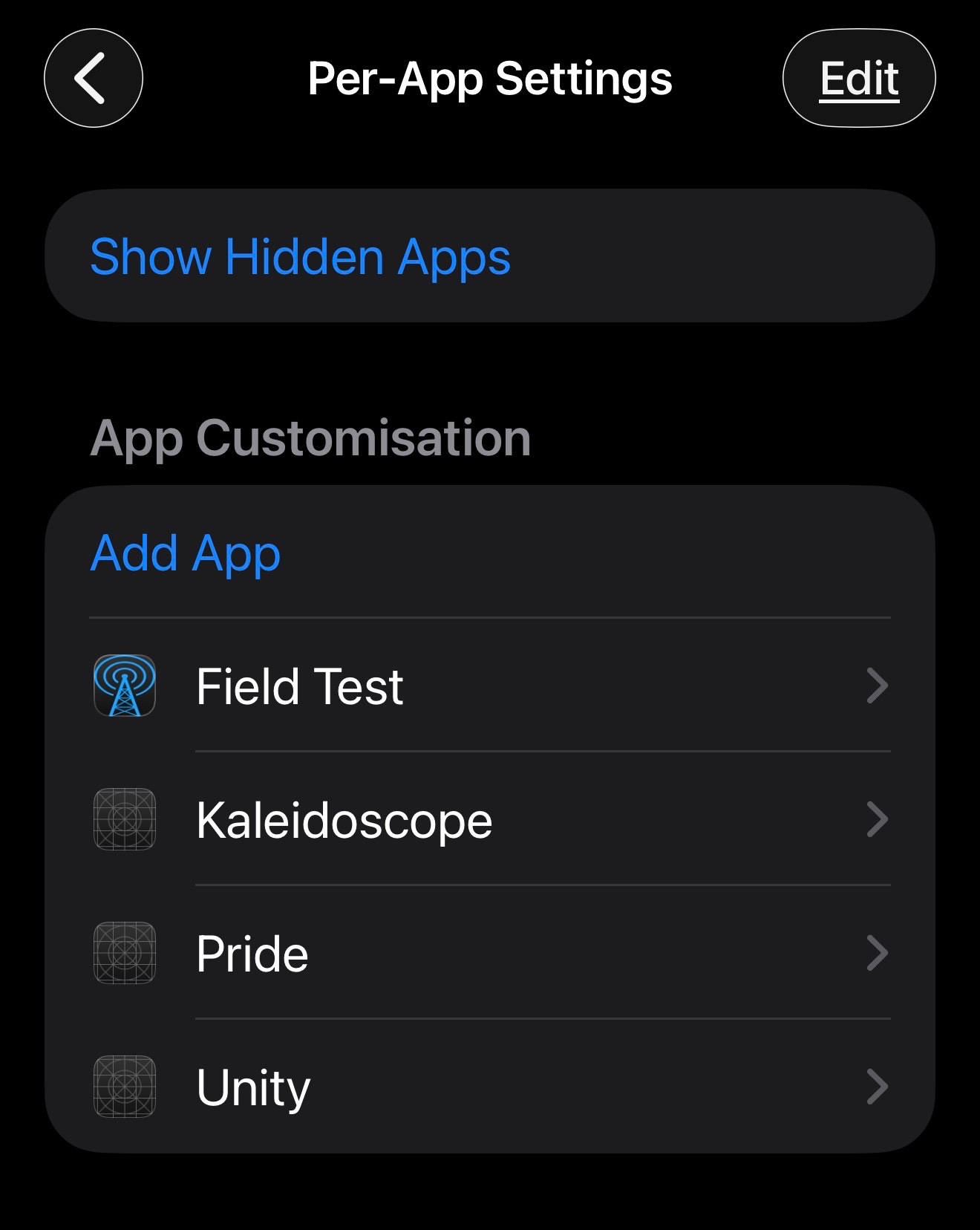
Task: Show hidden apps
Action: pyautogui.click(x=300, y=256)
